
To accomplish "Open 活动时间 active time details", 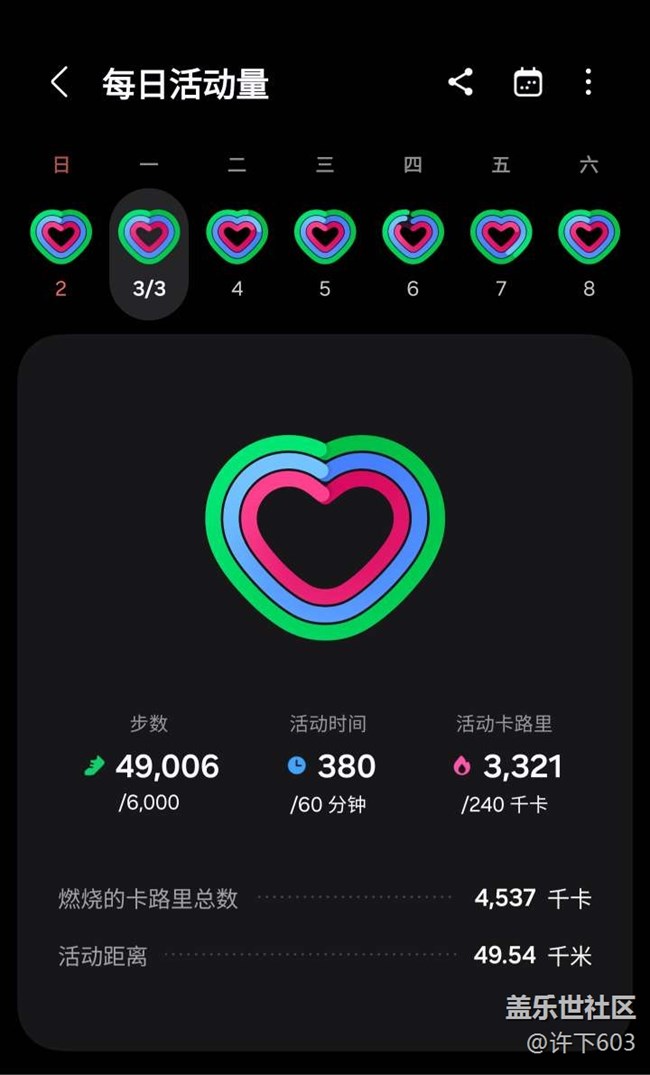I will (328, 763).
